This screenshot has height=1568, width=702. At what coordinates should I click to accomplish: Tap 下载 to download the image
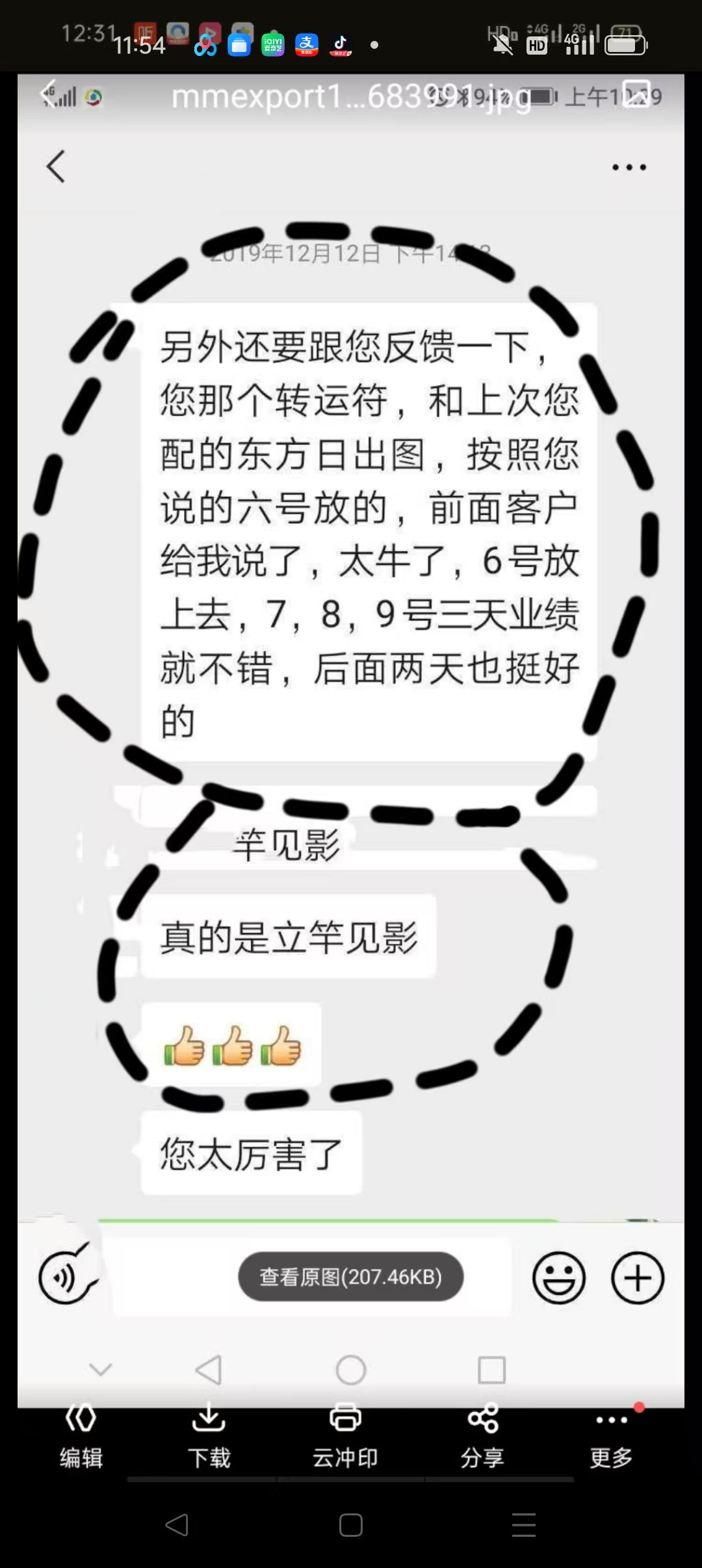(209, 1438)
